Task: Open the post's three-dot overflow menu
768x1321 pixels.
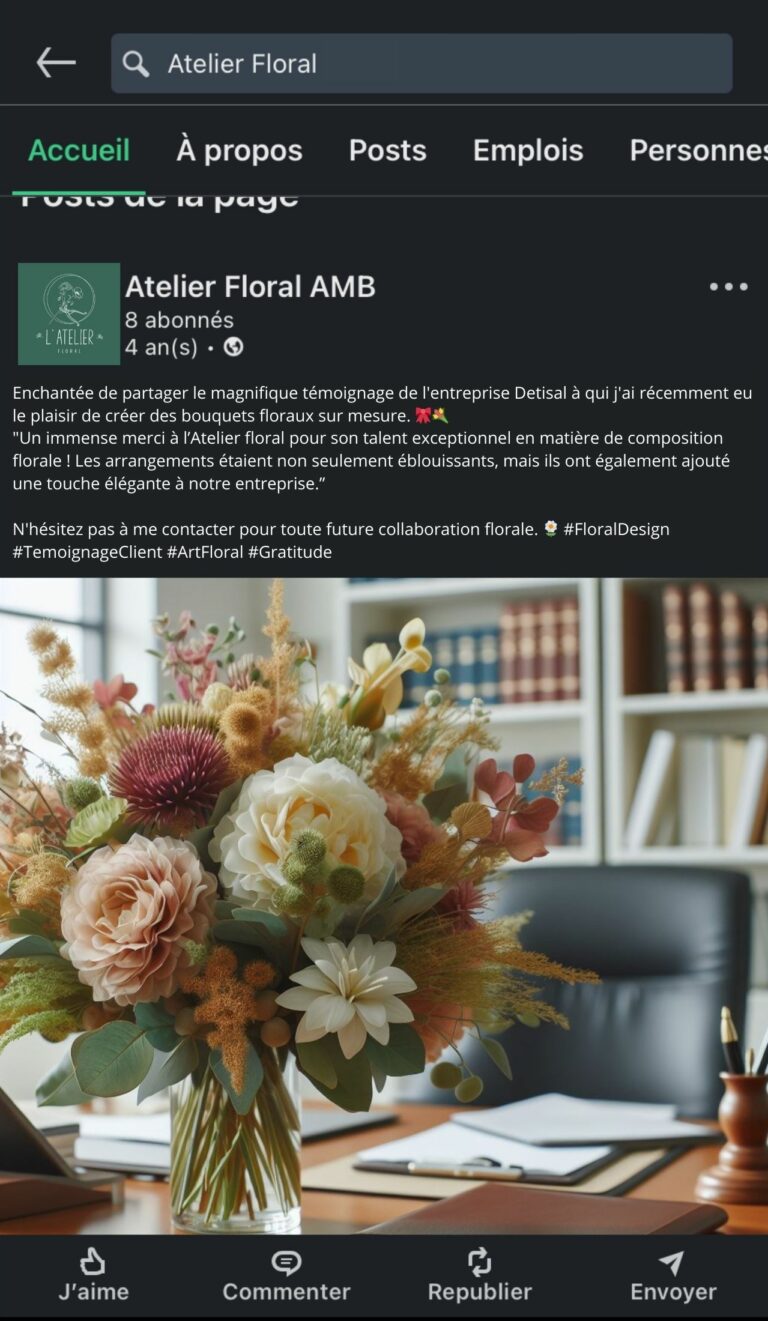Action: tap(728, 287)
